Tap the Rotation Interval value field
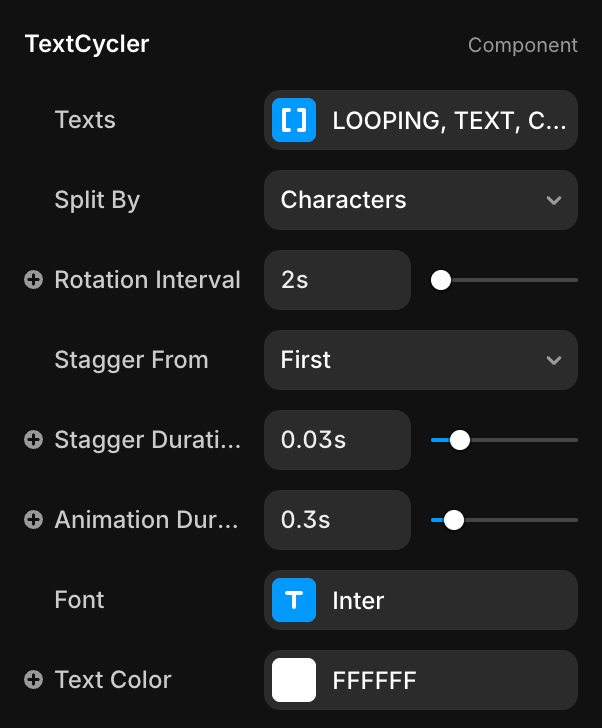602x728 pixels. tap(337, 280)
